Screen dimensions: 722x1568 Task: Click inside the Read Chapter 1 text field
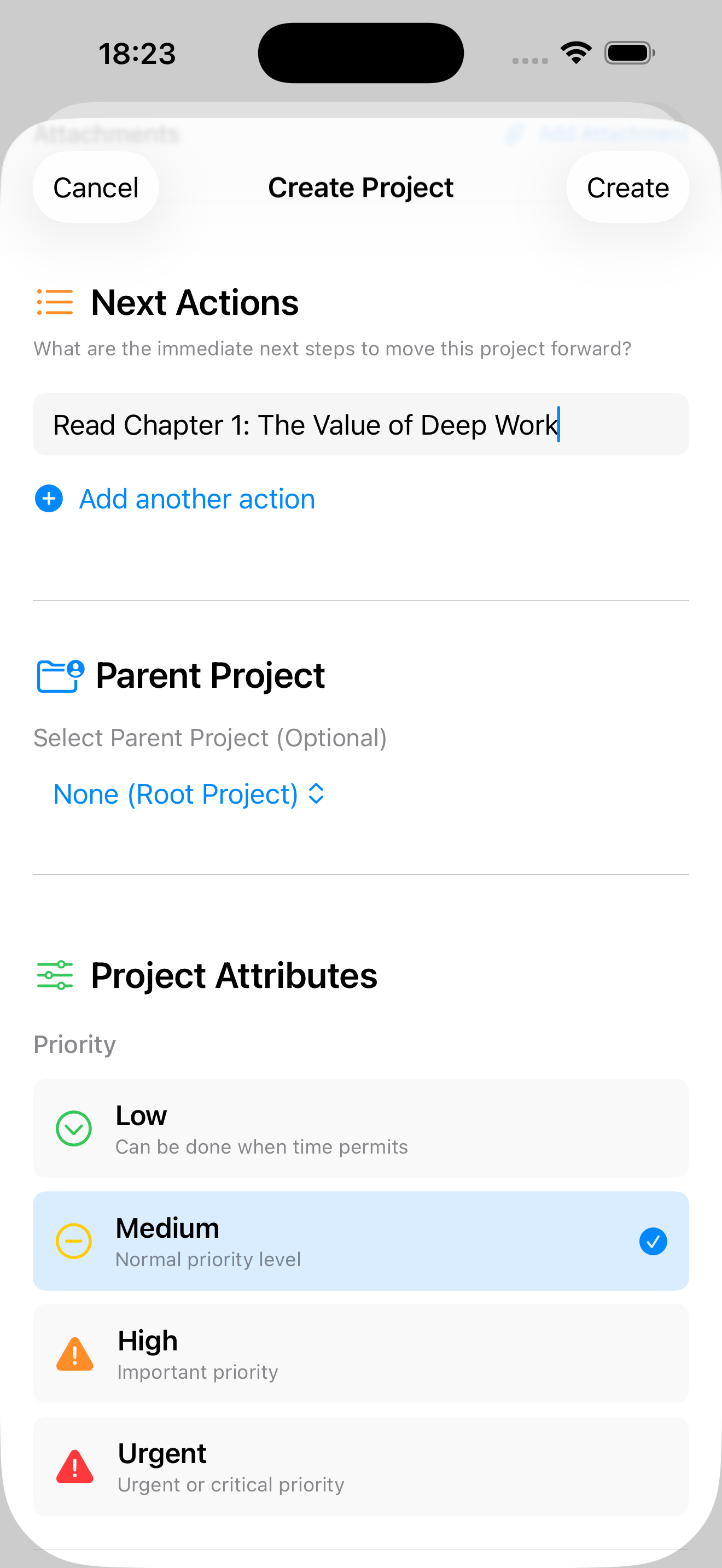click(361, 424)
